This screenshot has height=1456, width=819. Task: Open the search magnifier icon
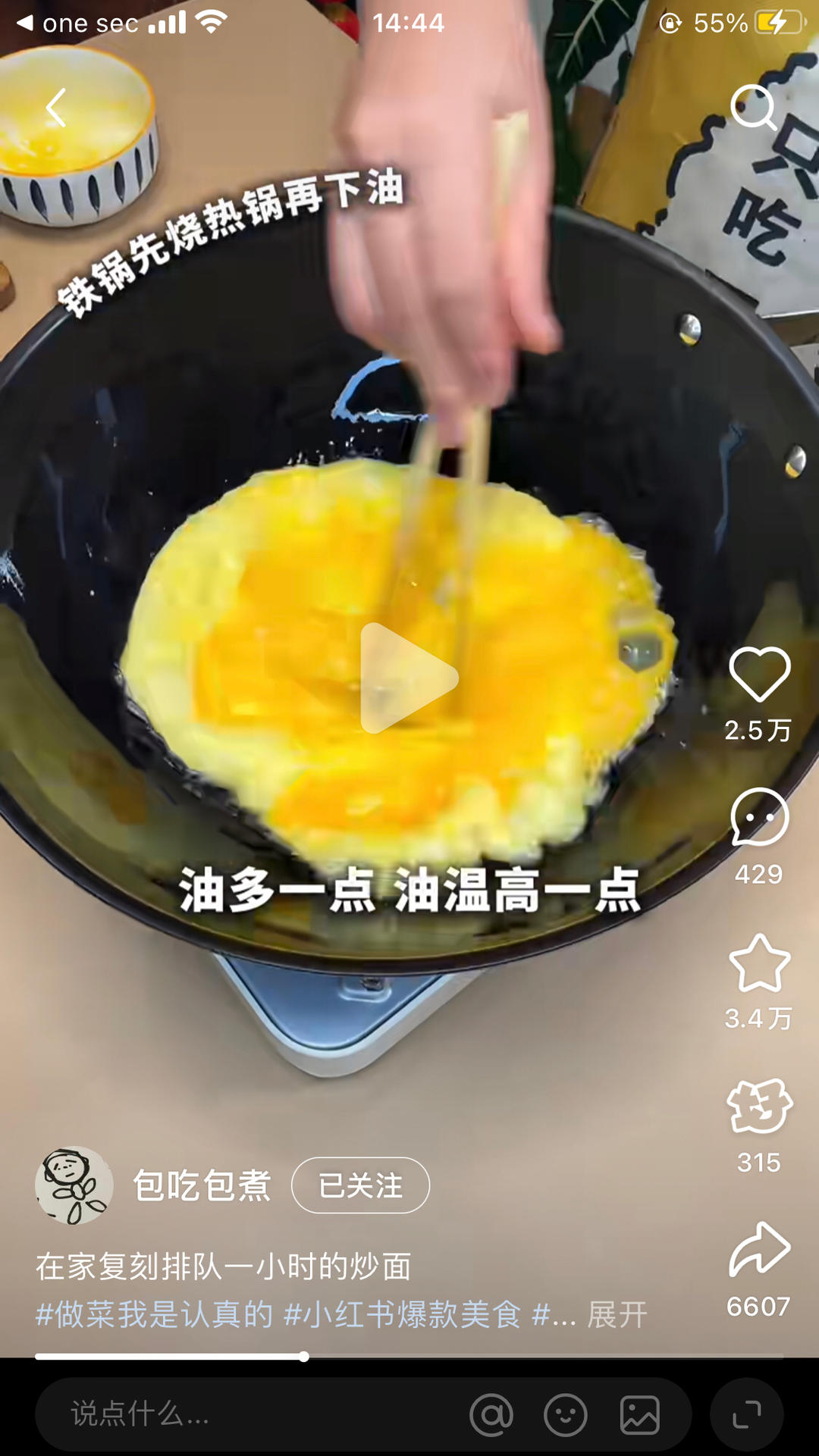coord(754,108)
